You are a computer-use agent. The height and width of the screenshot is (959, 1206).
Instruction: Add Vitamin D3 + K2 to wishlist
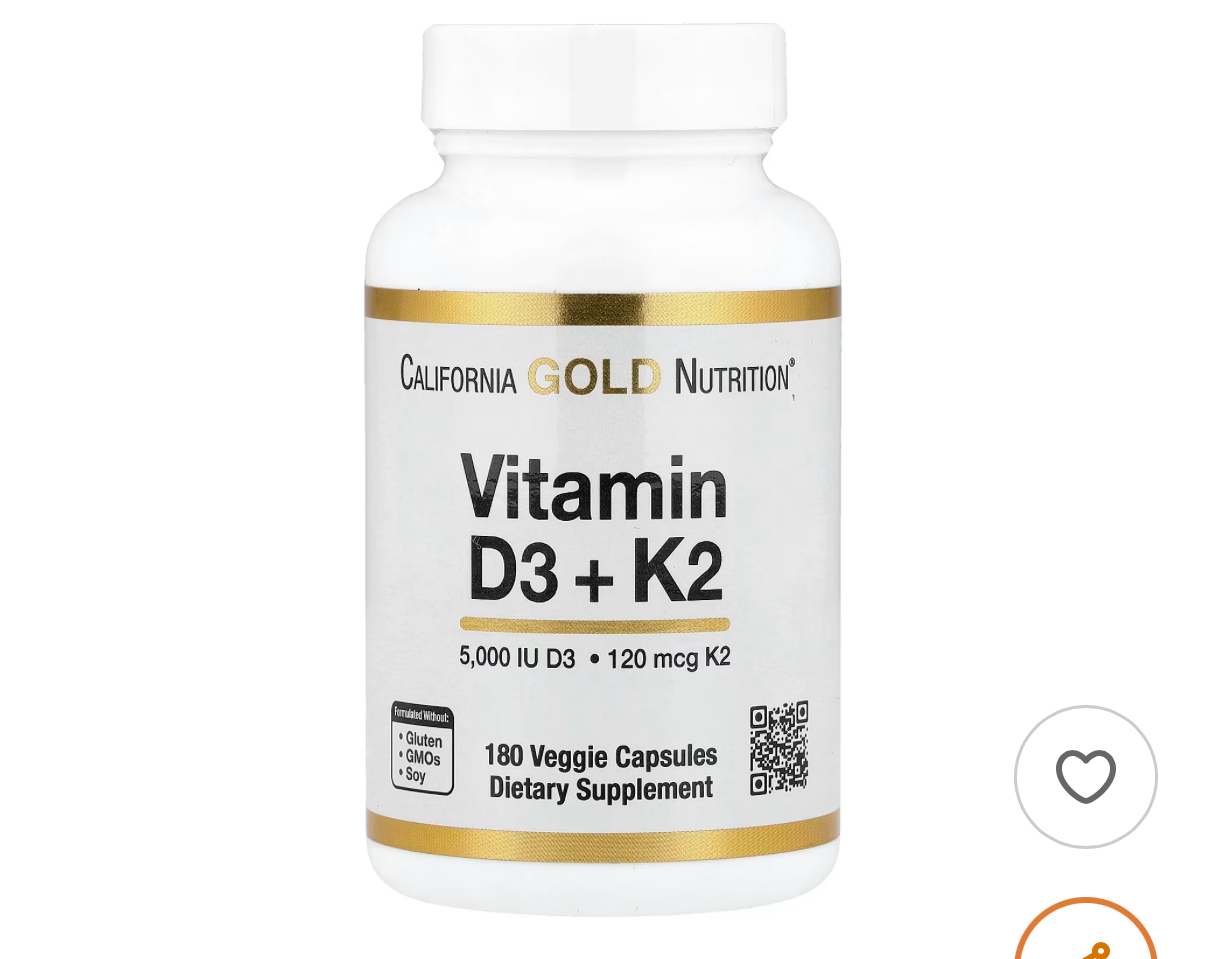(x=1085, y=776)
